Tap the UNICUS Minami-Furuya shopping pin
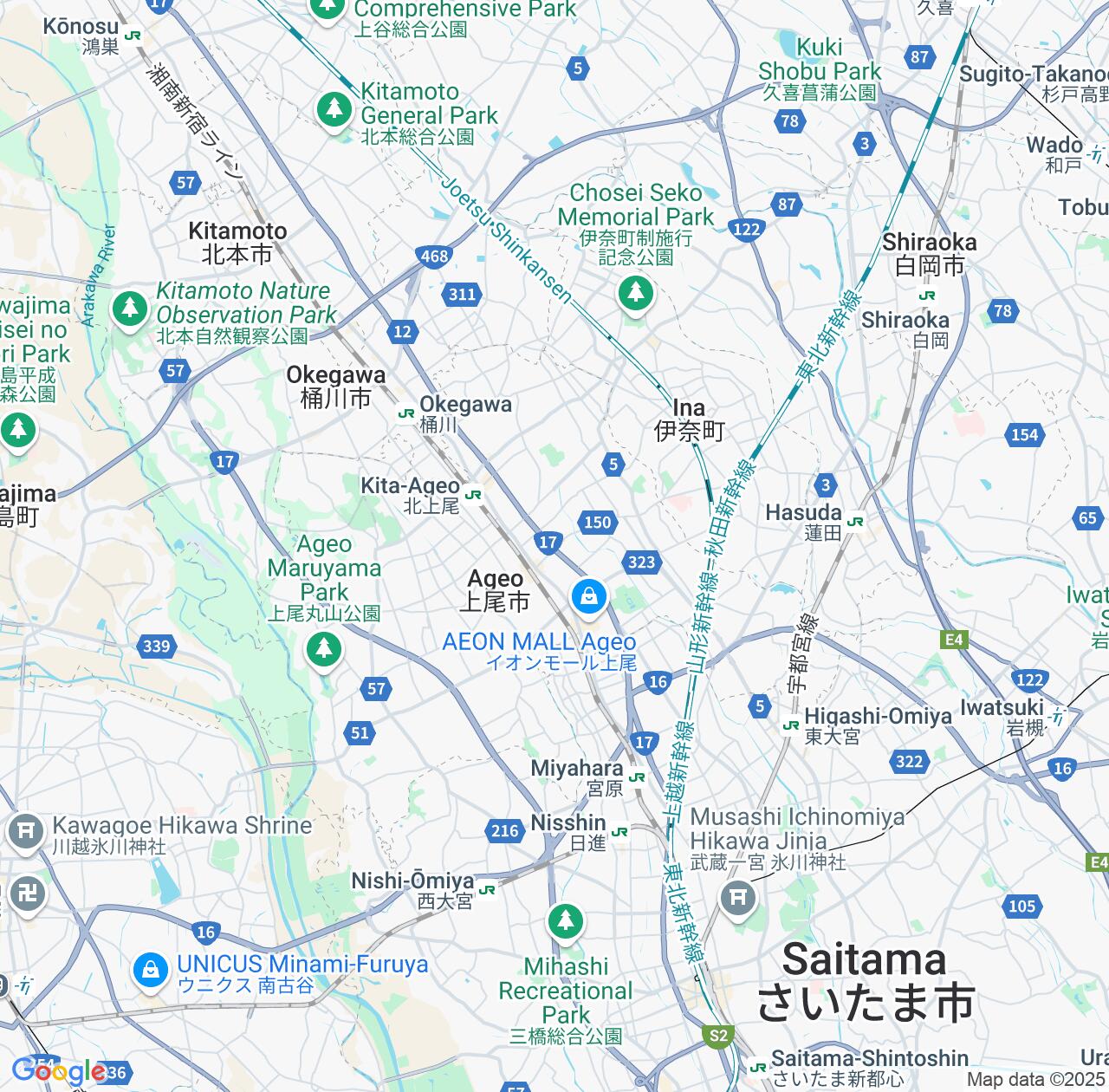Image resolution: width=1109 pixels, height=1092 pixels. (x=151, y=969)
